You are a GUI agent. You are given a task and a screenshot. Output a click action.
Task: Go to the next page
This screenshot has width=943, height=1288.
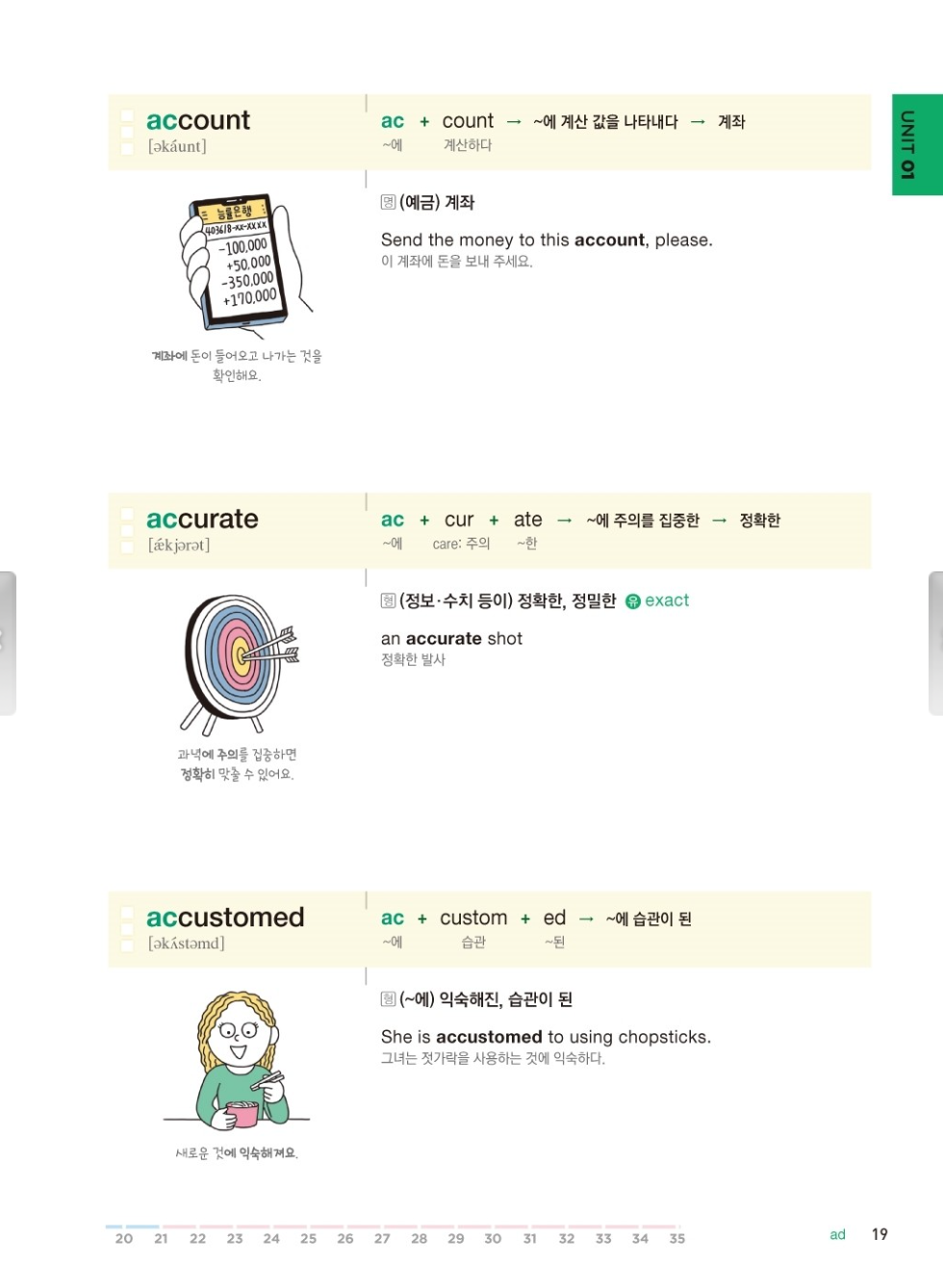pyautogui.click(x=935, y=643)
